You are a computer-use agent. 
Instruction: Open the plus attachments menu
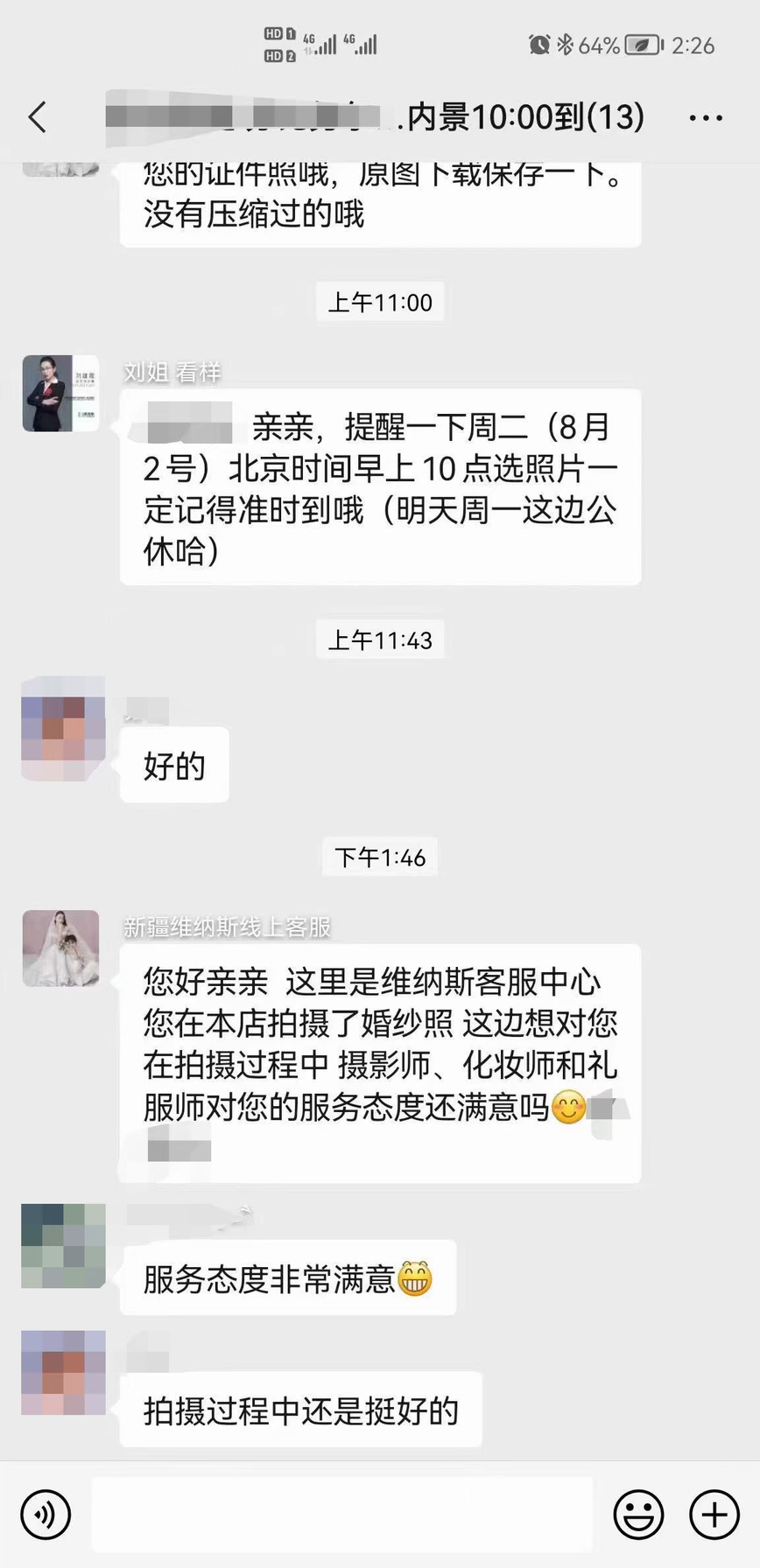(x=714, y=1515)
